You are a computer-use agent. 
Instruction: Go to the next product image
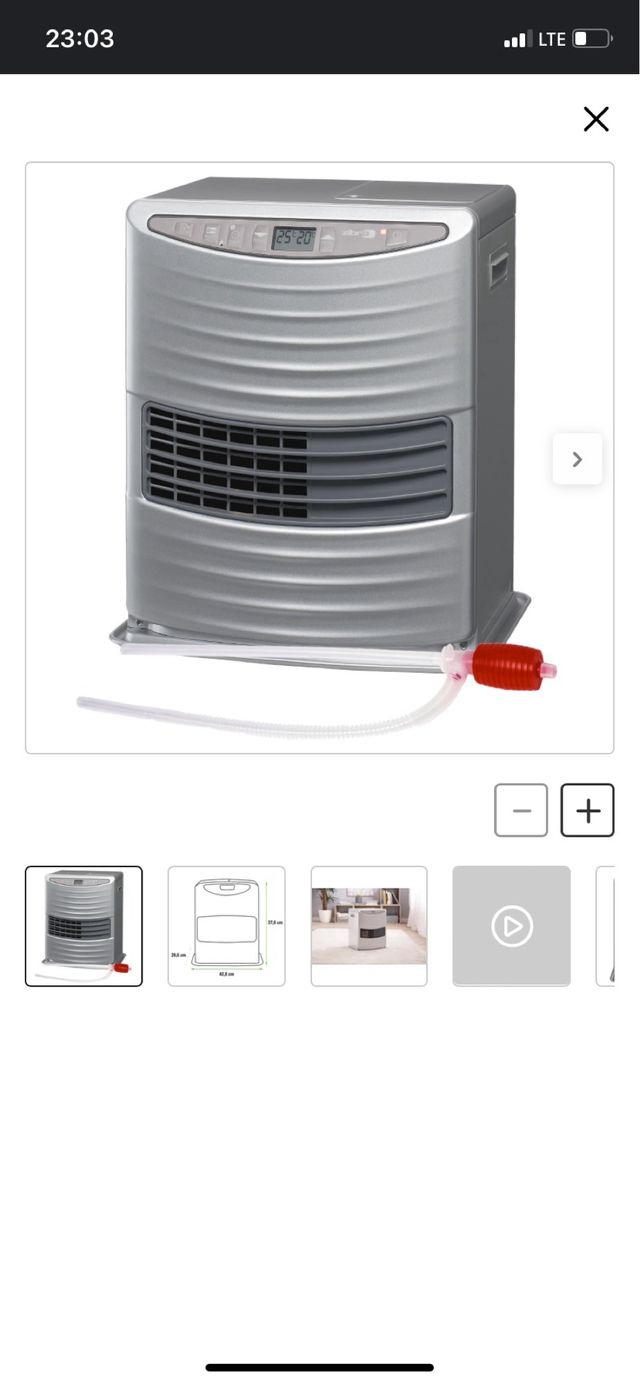(577, 459)
